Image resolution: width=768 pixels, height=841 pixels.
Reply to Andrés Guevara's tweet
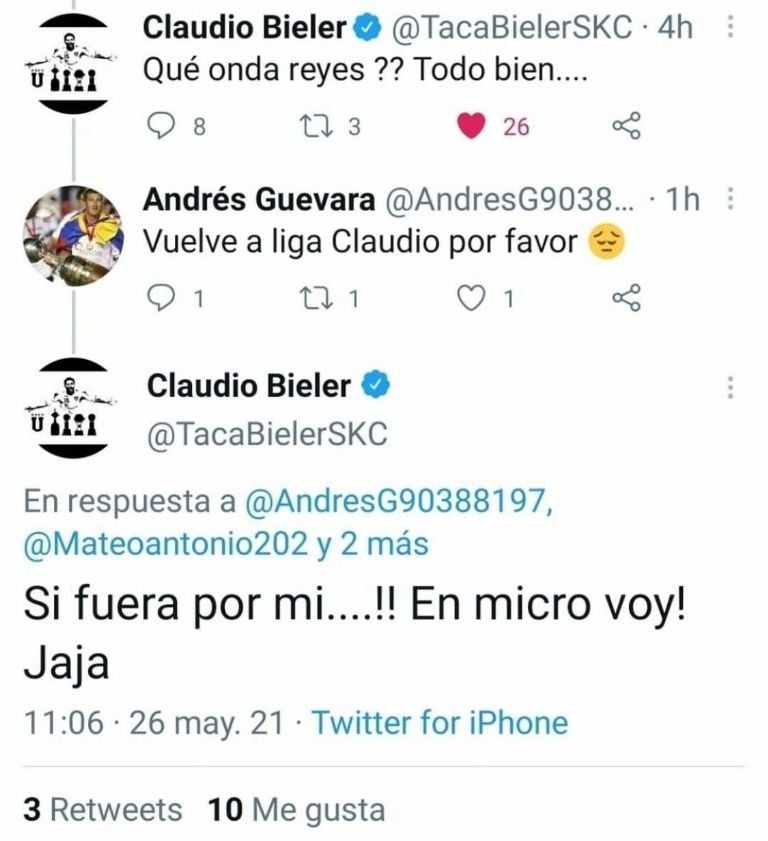click(161, 298)
